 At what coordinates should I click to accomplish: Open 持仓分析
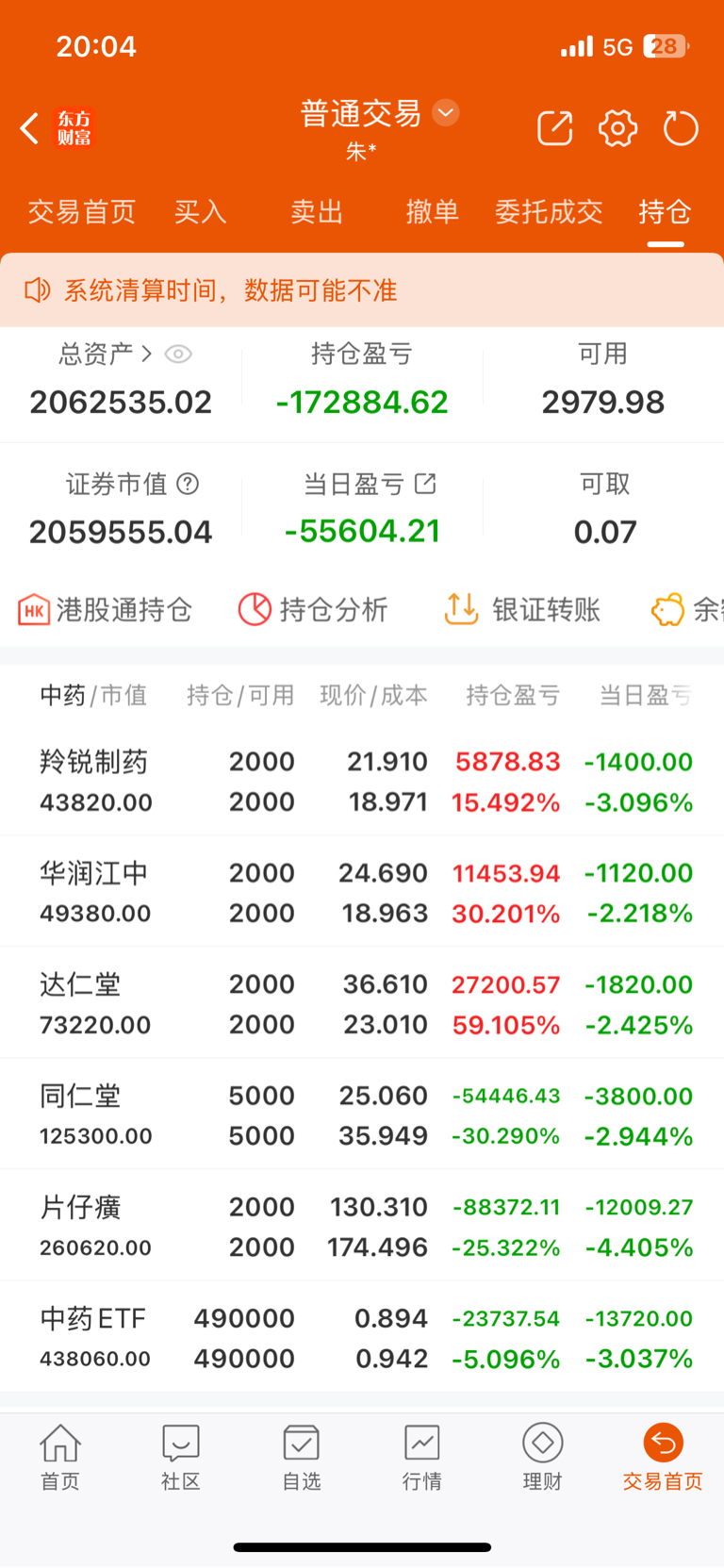313,610
